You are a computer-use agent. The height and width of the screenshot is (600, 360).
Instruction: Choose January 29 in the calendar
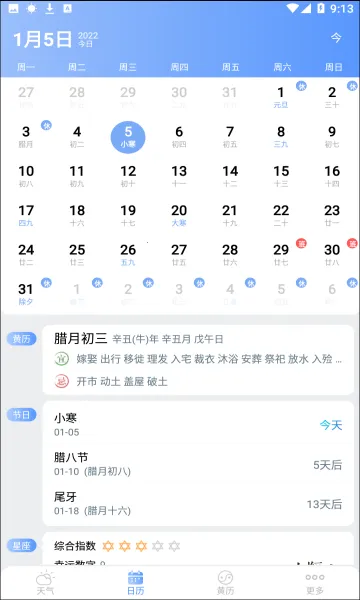coord(281,254)
